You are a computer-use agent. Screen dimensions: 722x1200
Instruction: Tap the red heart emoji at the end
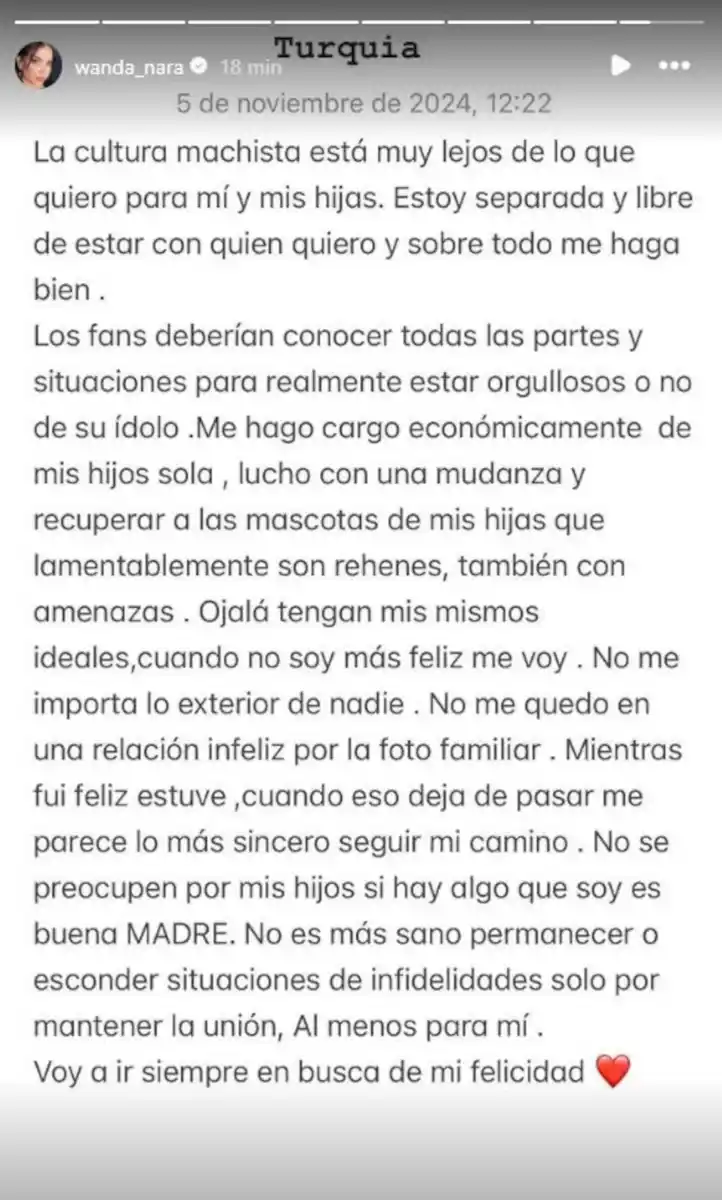[x=615, y=1071]
